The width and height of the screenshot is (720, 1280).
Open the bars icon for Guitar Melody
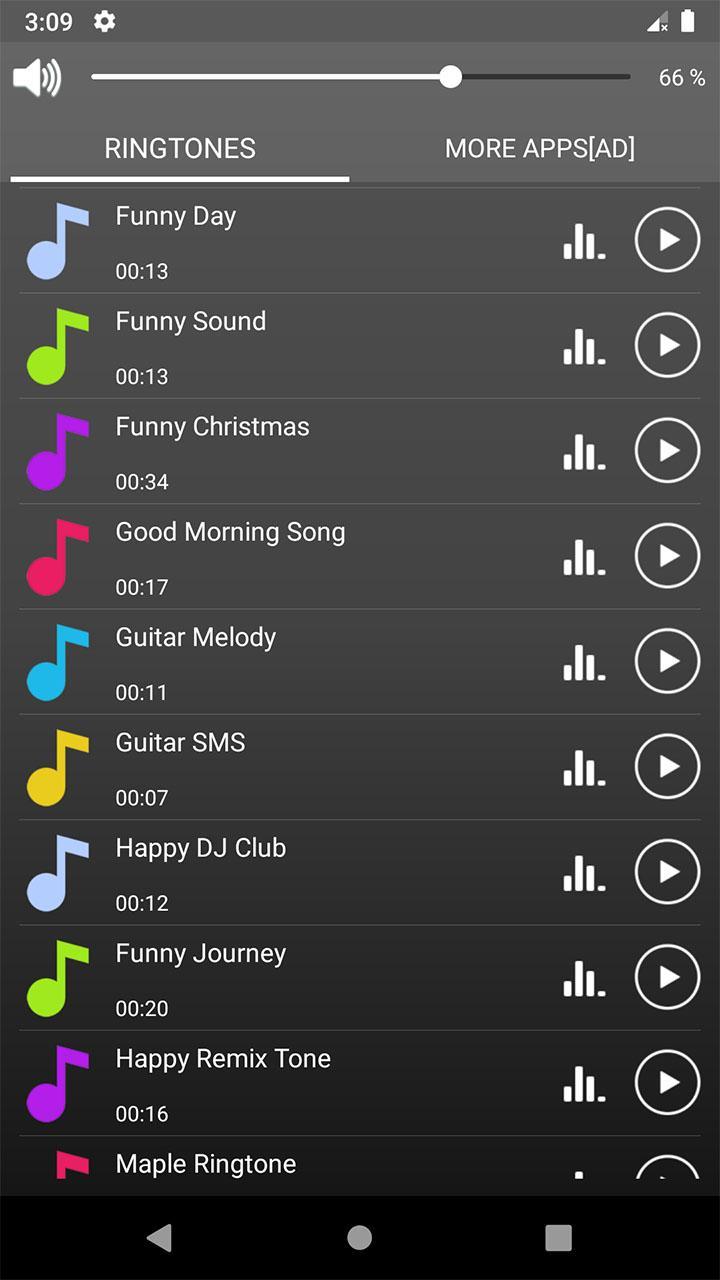[584, 662]
